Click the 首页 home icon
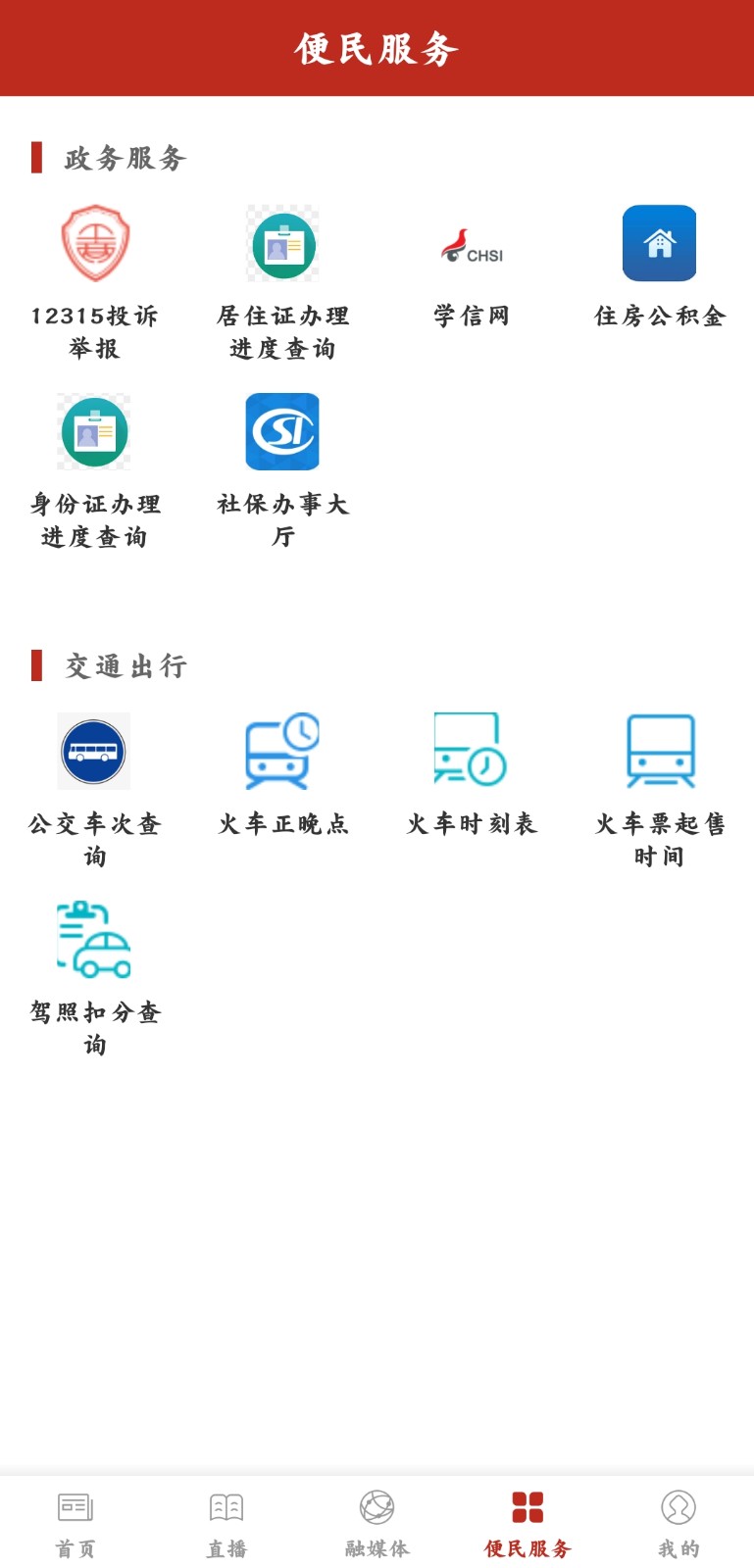This screenshot has width=754, height=1568. point(75,1506)
